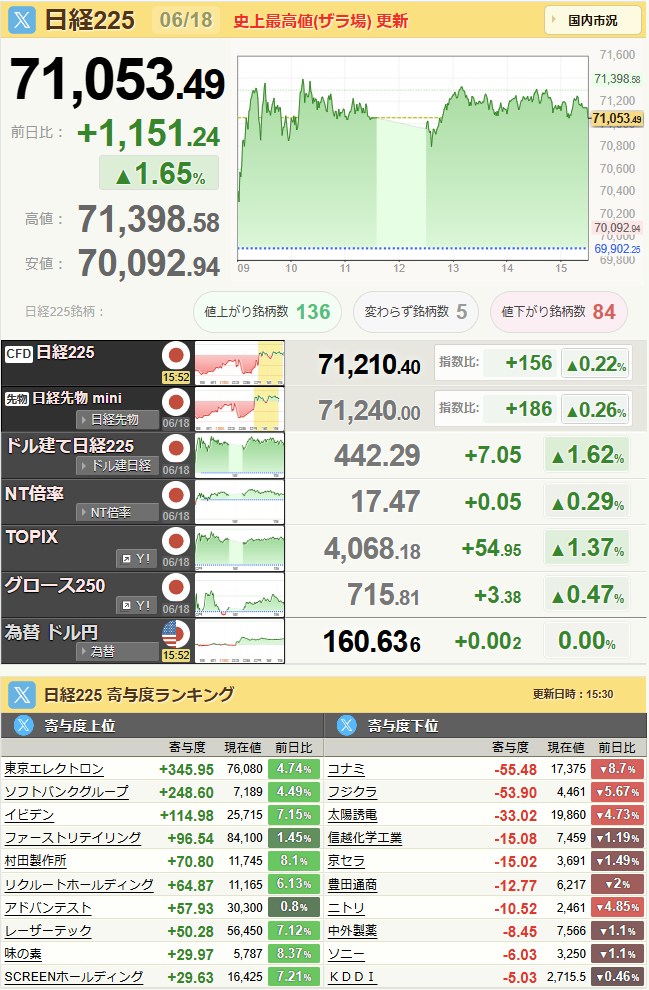Share the 日経225 index via the X icon
The height and width of the screenshot is (990, 649).
coord(21,20)
